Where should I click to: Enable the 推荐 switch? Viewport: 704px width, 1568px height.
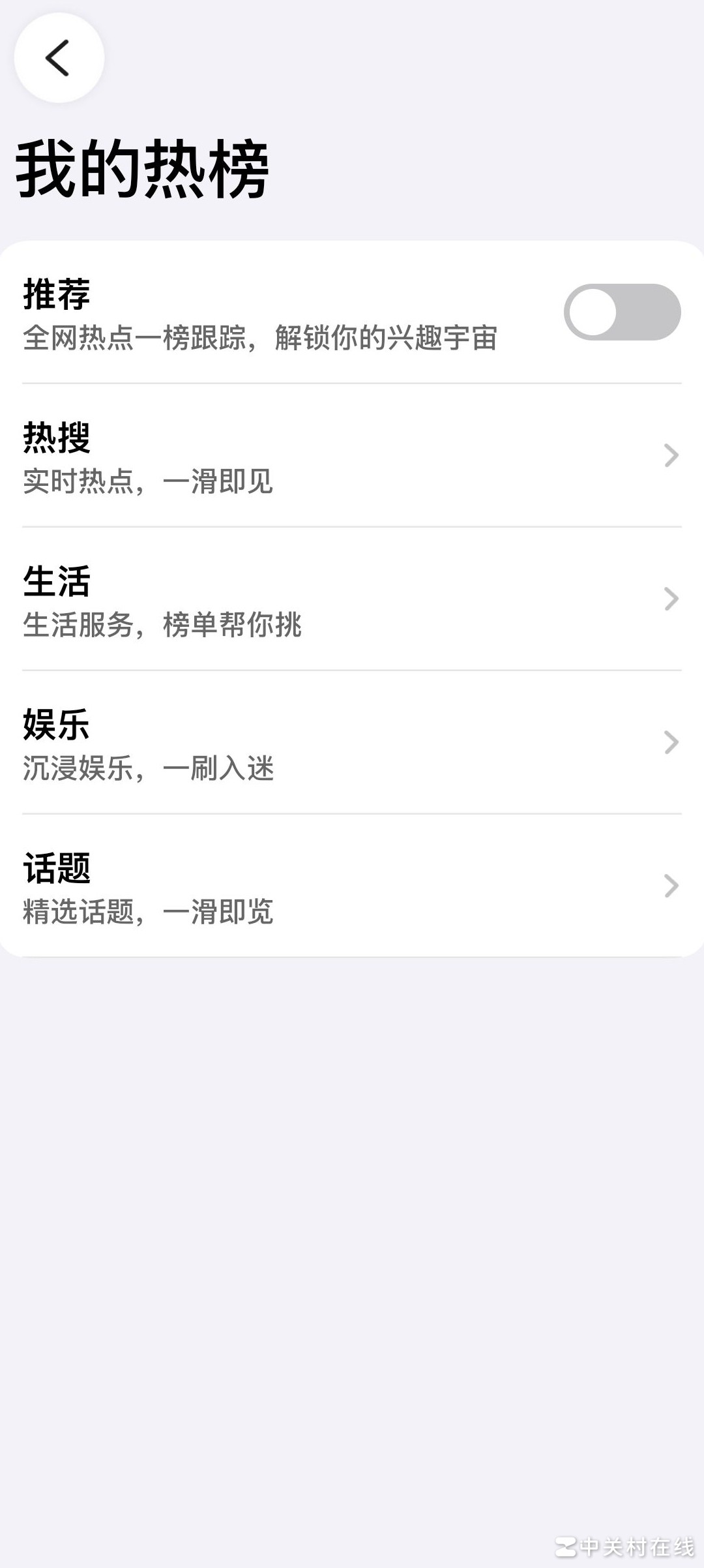coord(622,312)
